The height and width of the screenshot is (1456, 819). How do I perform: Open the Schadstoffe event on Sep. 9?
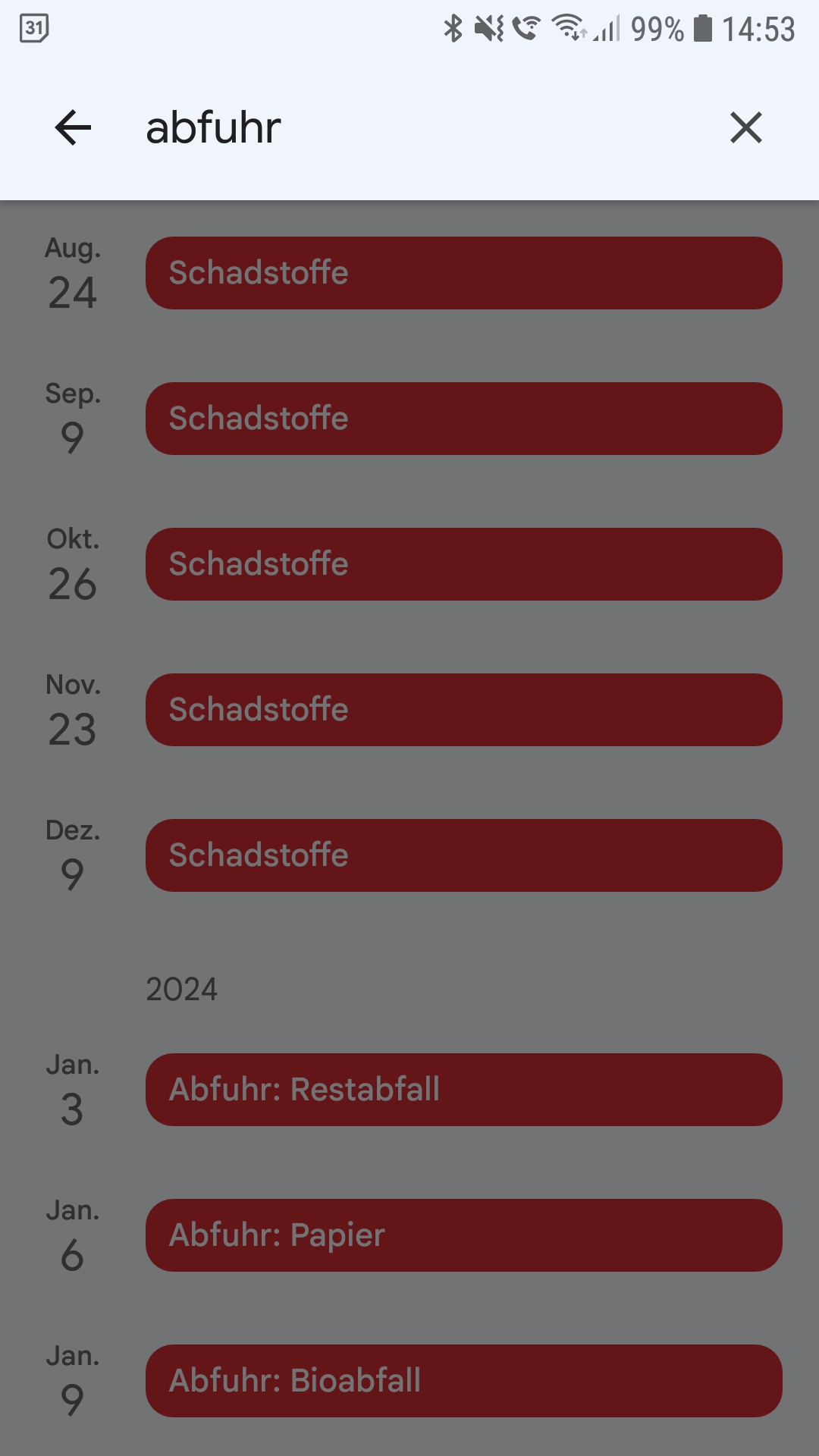pyautogui.click(x=463, y=418)
